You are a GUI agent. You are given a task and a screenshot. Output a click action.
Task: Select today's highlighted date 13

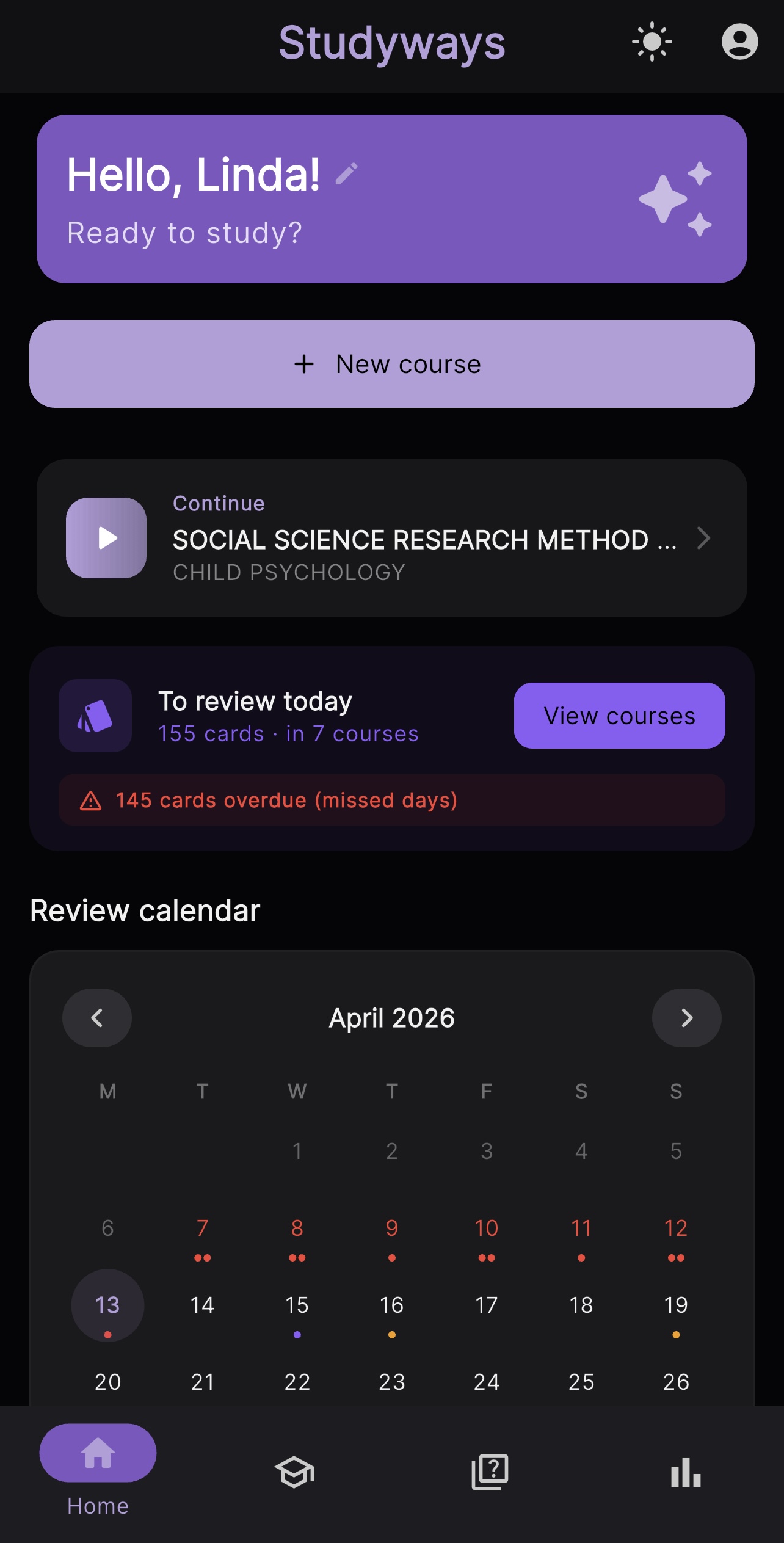point(108,1305)
